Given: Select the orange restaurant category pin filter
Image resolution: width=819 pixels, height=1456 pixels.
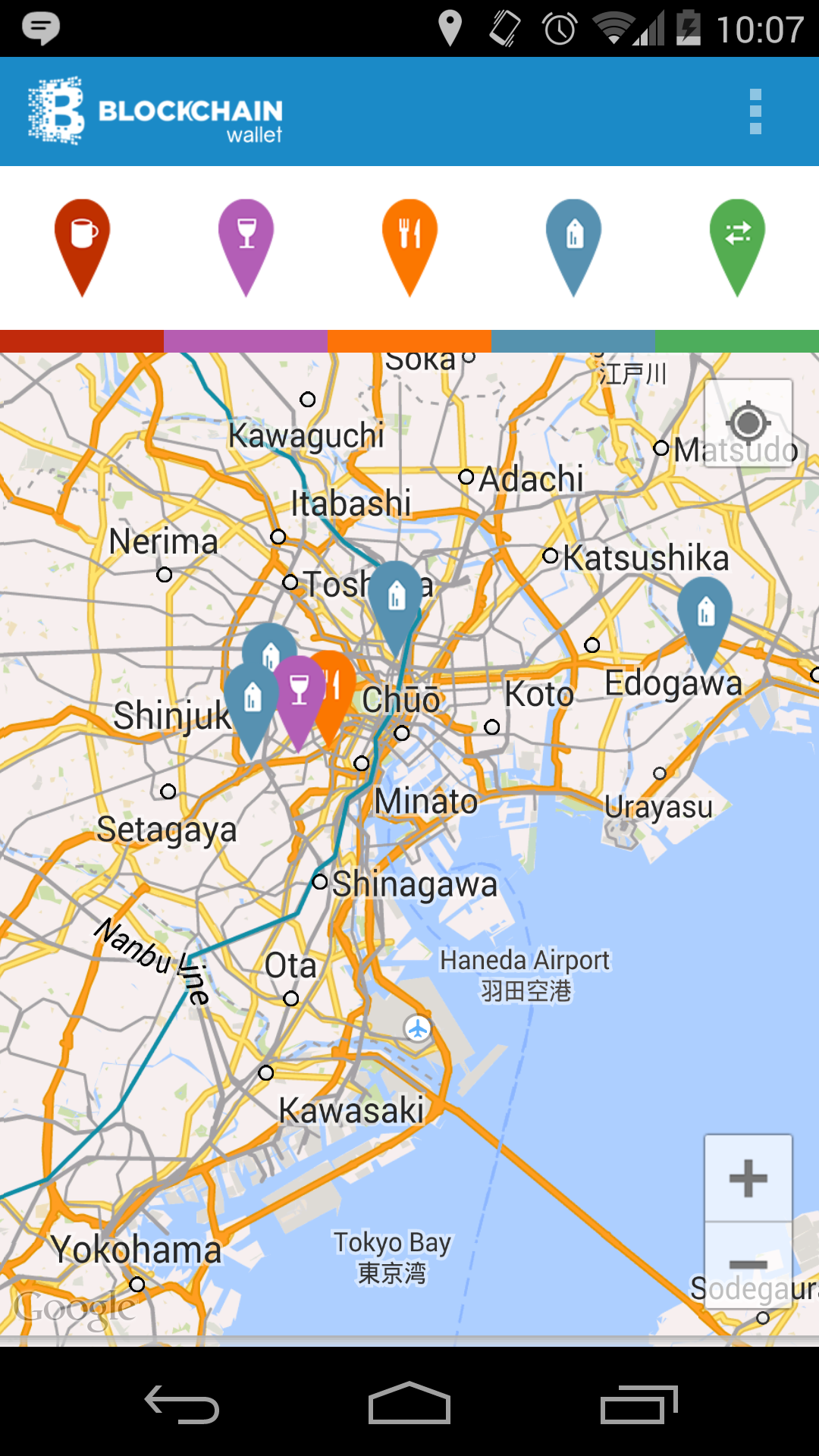Looking at the screenshot, I should (409, 247).
